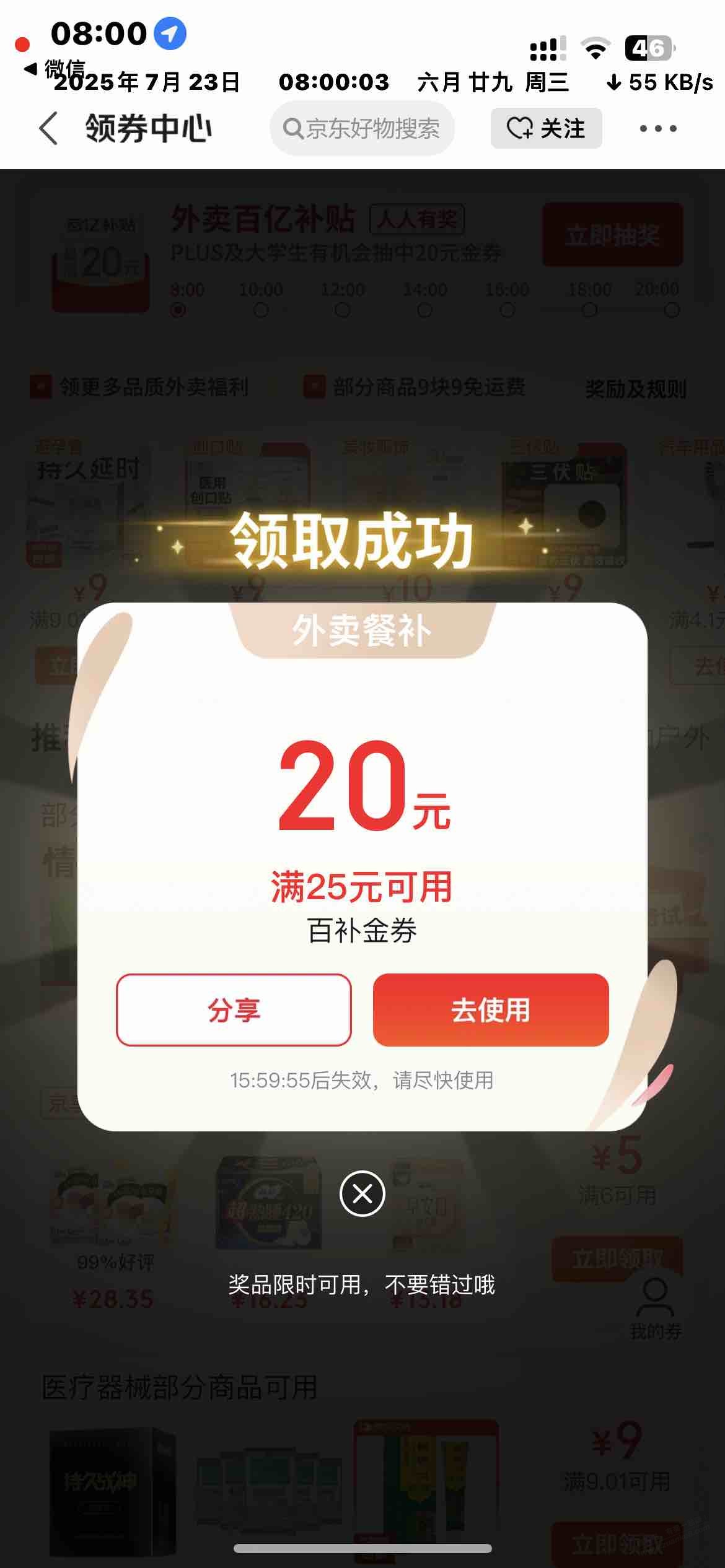
Task: Tap the 关注 follow button
Action: [546, 128]
